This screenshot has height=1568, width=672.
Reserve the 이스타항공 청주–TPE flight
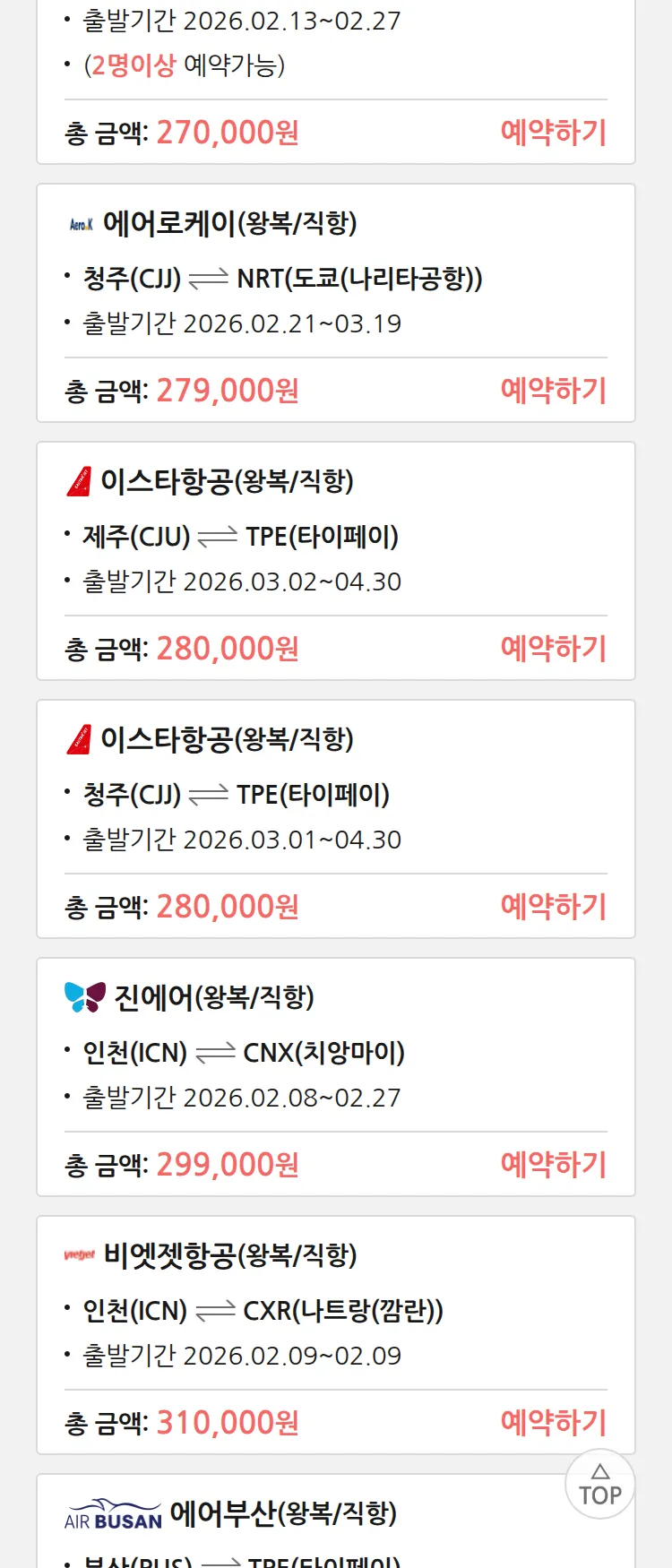click(x=553, y=907)
